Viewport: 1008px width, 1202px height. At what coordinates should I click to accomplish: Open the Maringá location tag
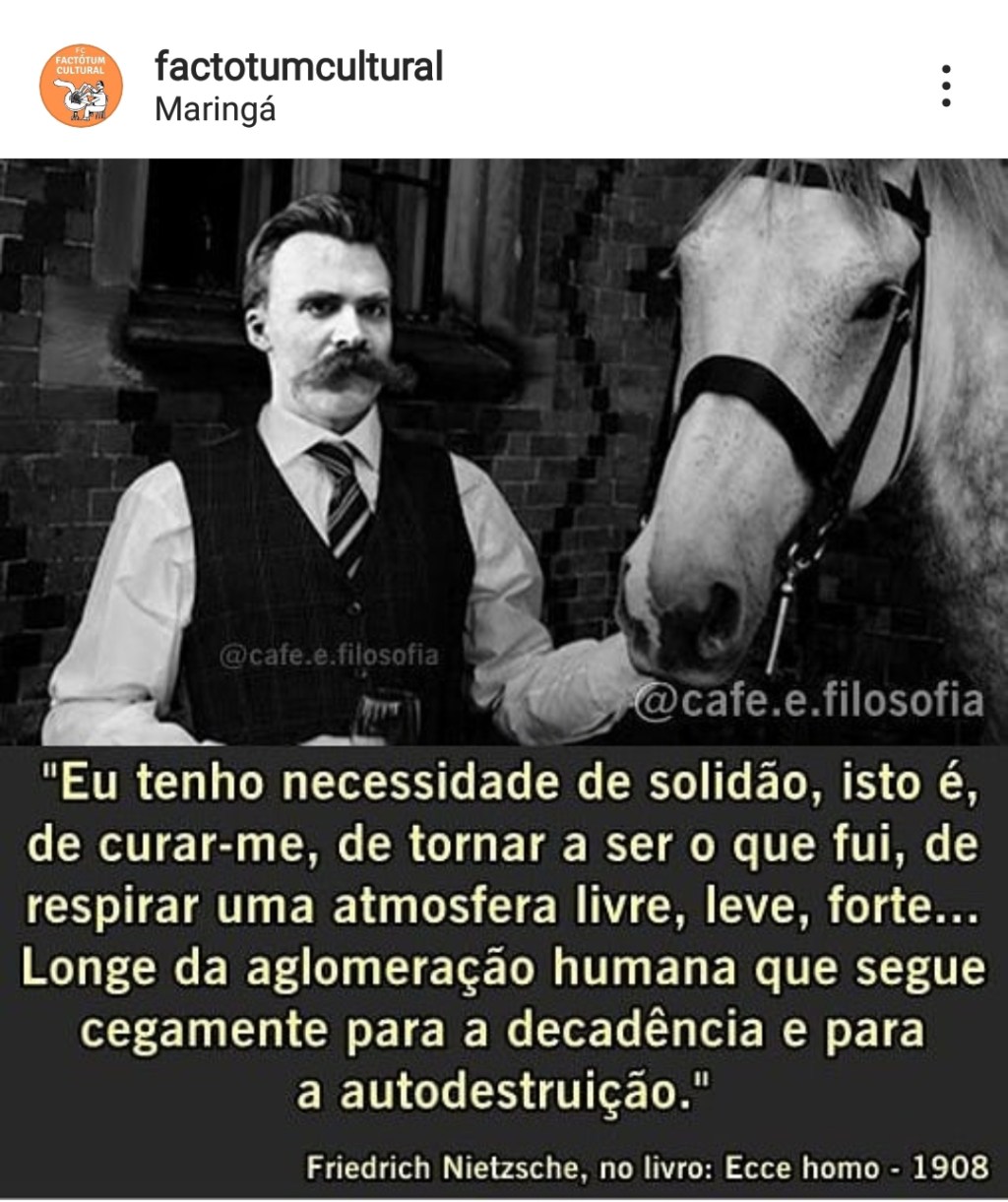(215, 109)
